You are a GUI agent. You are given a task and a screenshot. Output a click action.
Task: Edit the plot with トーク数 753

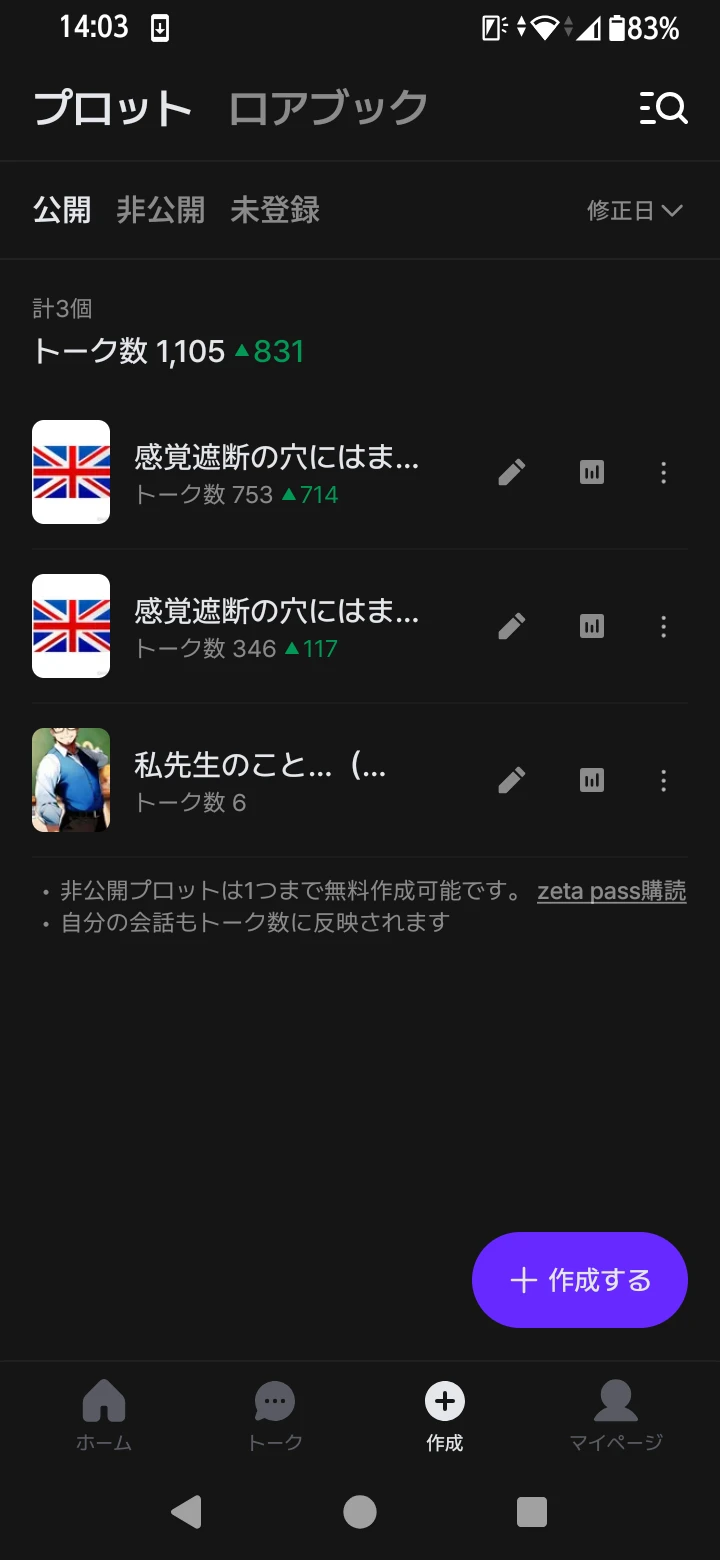point(512,472)
